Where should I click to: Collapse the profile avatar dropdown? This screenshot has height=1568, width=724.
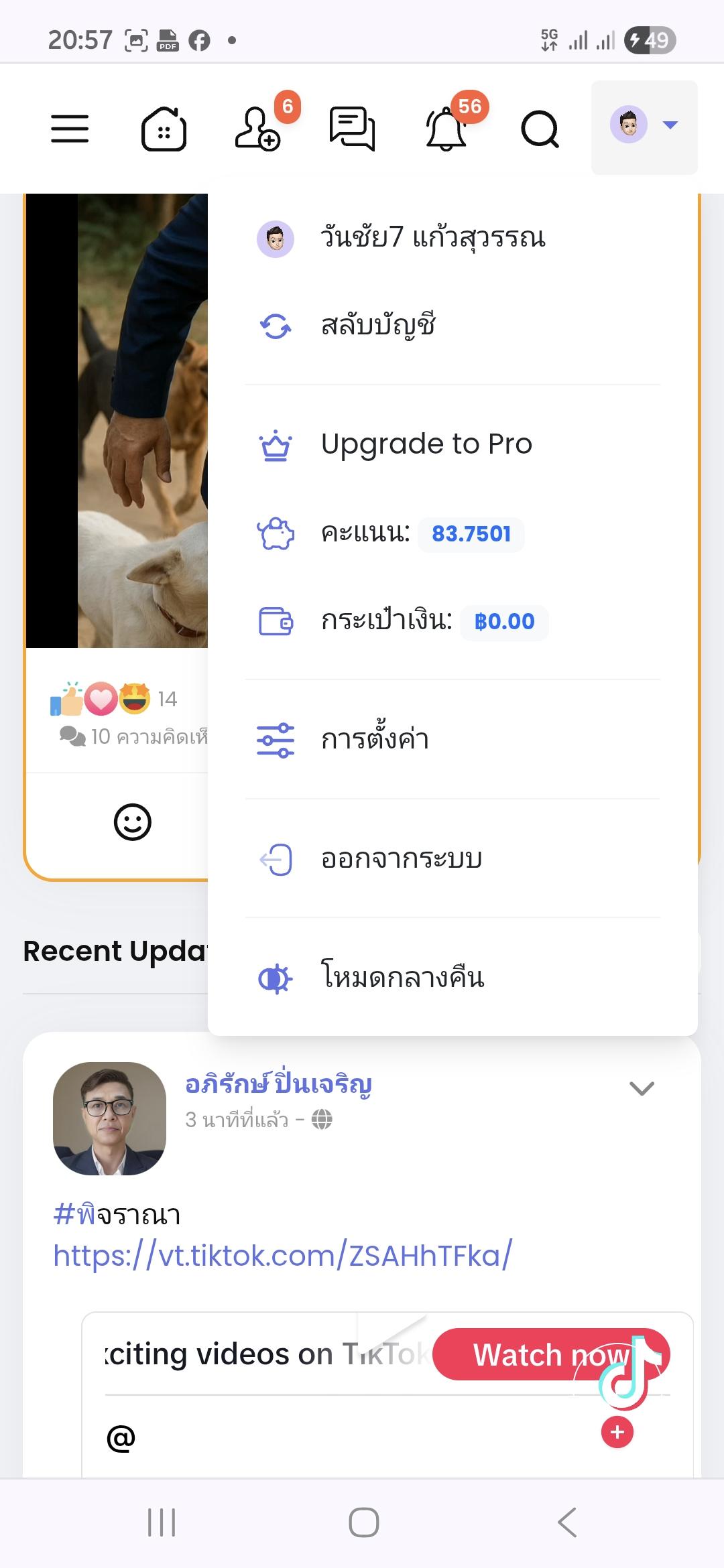(644, 127)
